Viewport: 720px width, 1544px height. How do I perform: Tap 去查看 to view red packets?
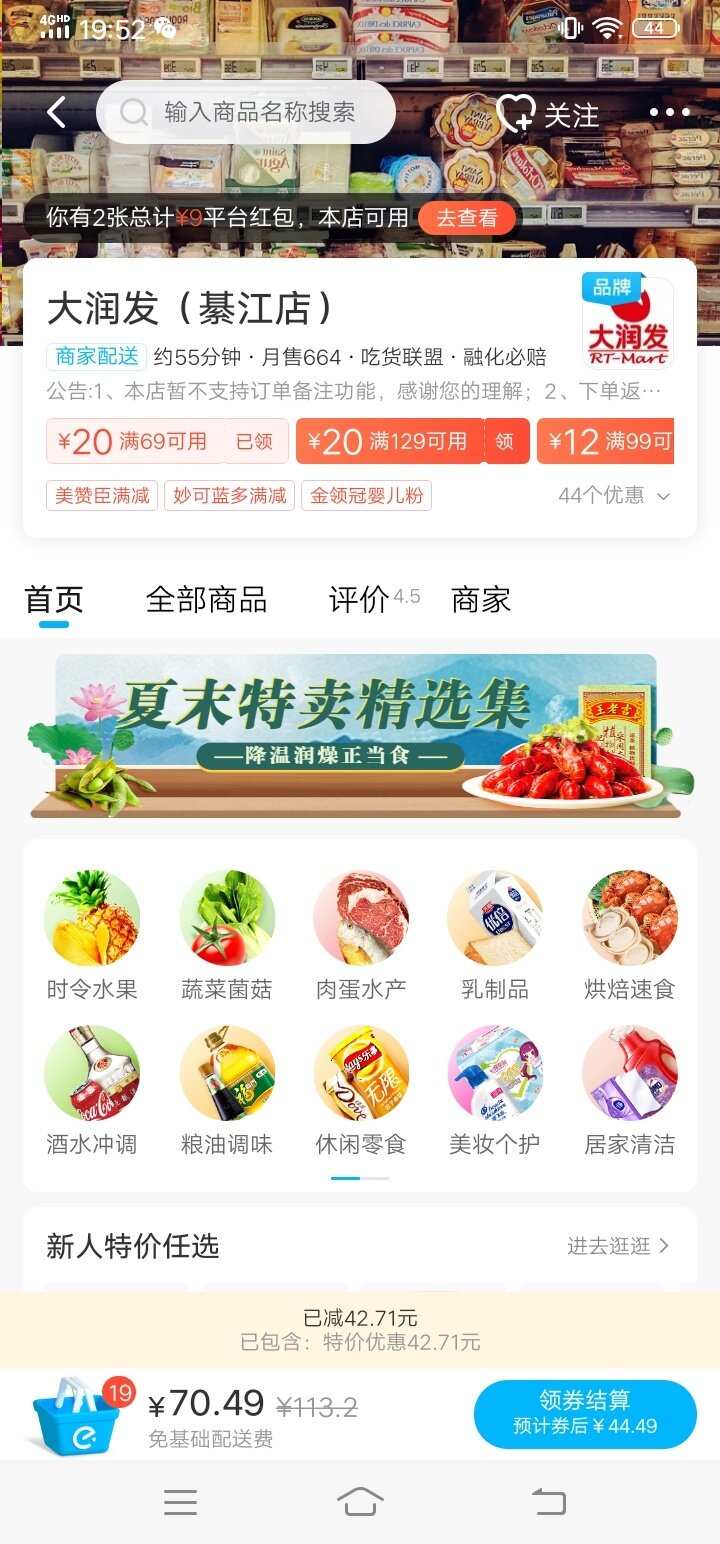tap(467, 218)
